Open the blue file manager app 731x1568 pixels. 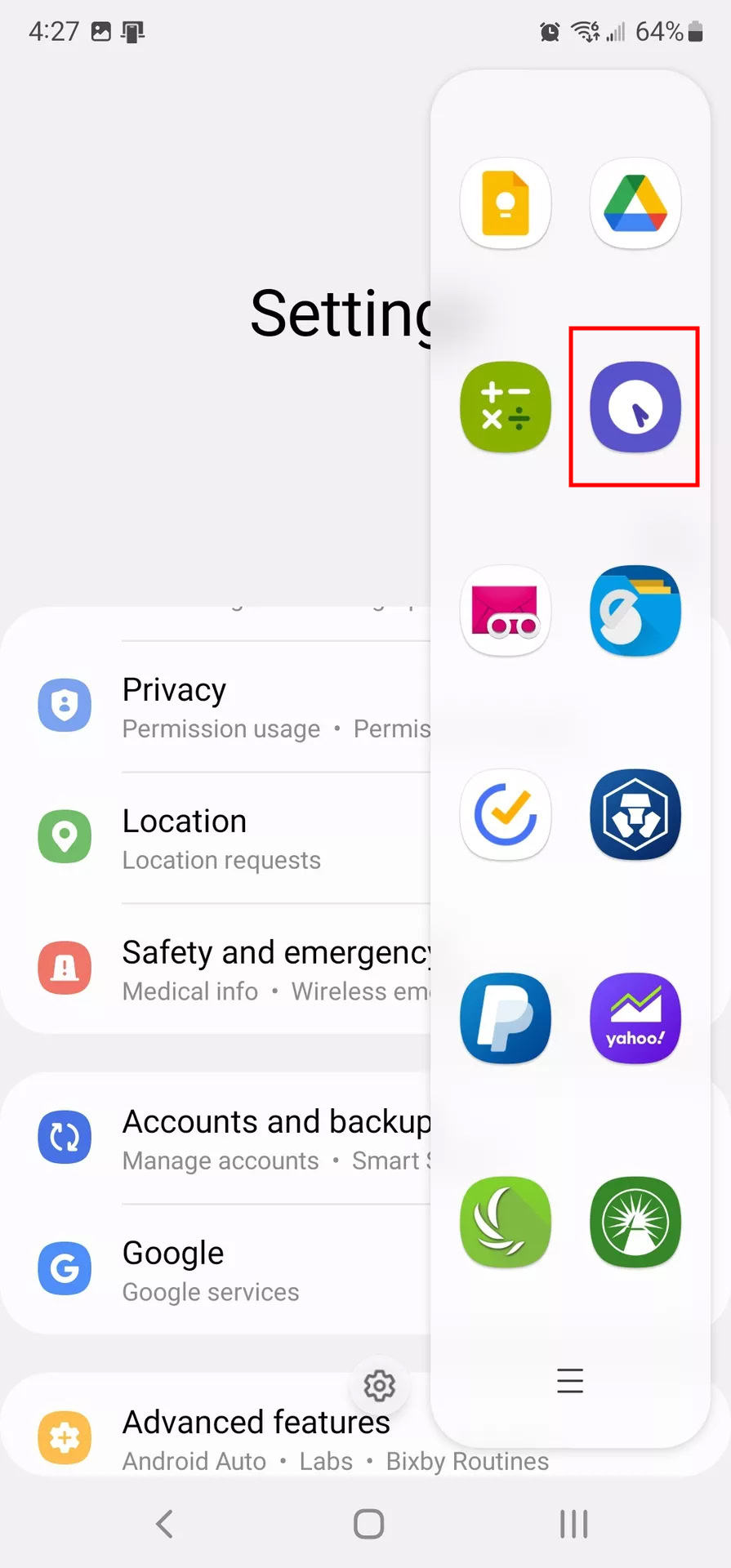(635, 610)
